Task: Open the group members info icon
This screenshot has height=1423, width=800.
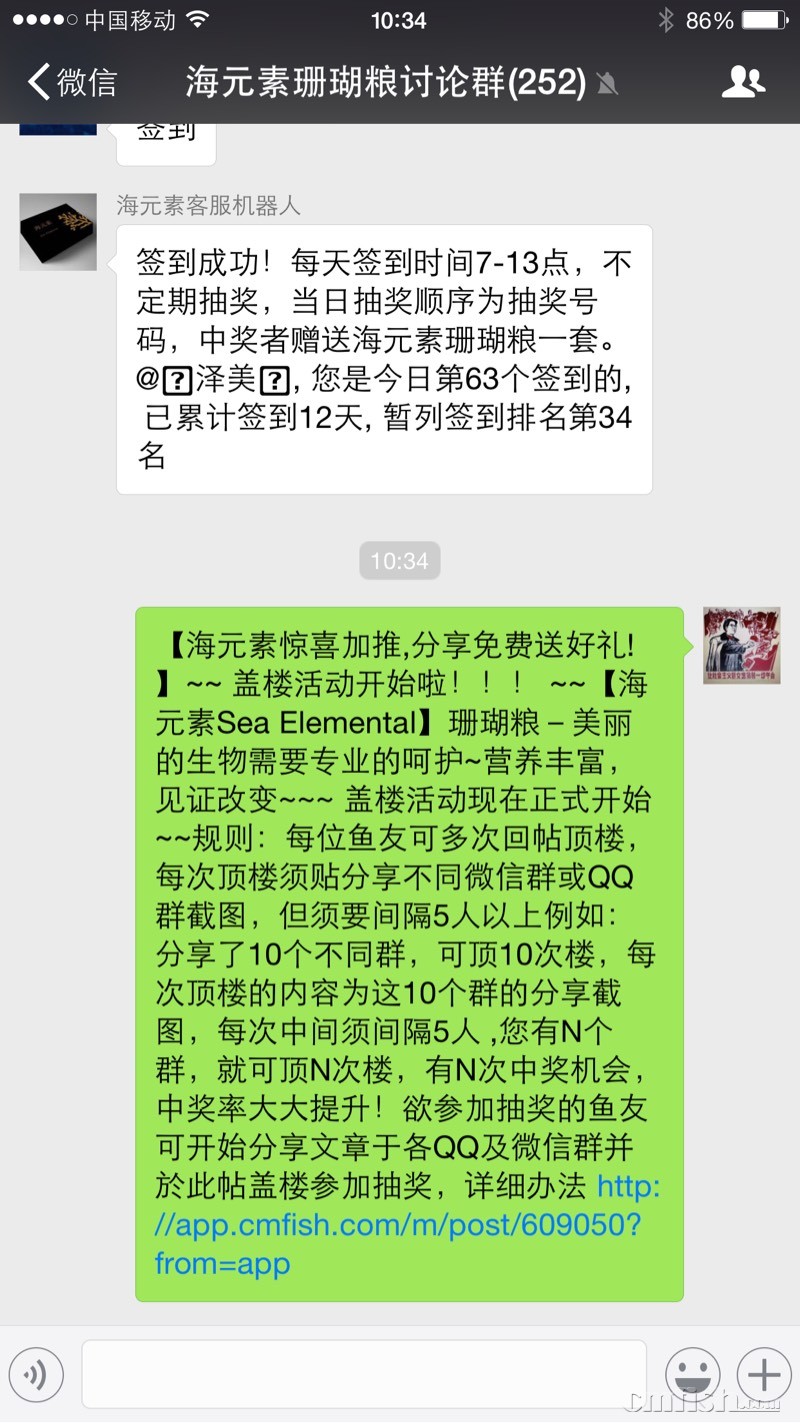Action: (x=742, y=82)
